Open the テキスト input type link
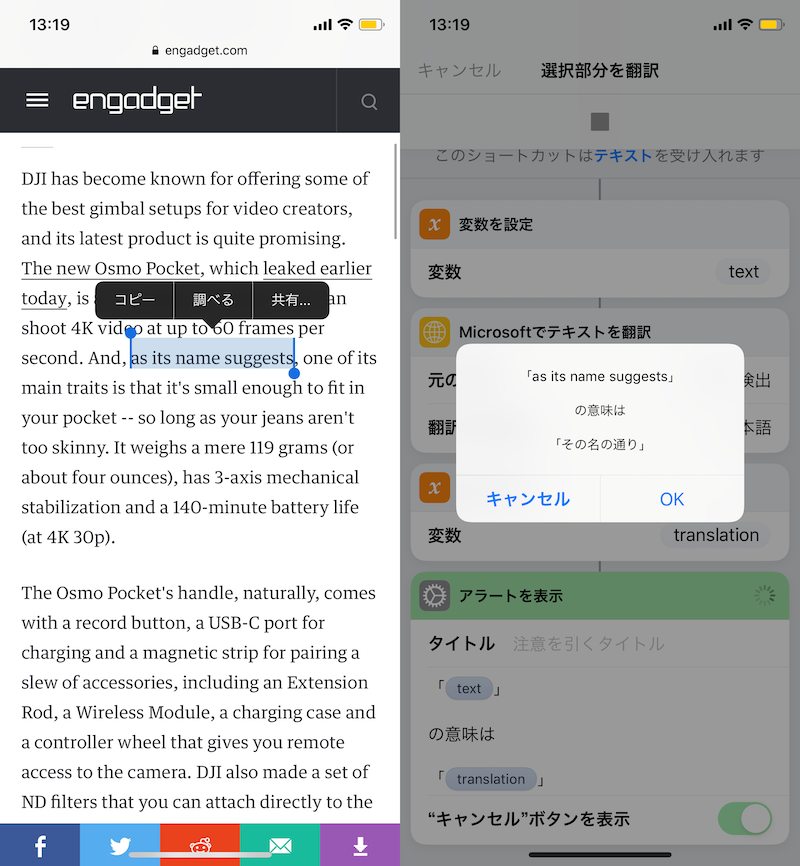Image resolution: width=800 pixels, height=866 pixels. point(623,156)
